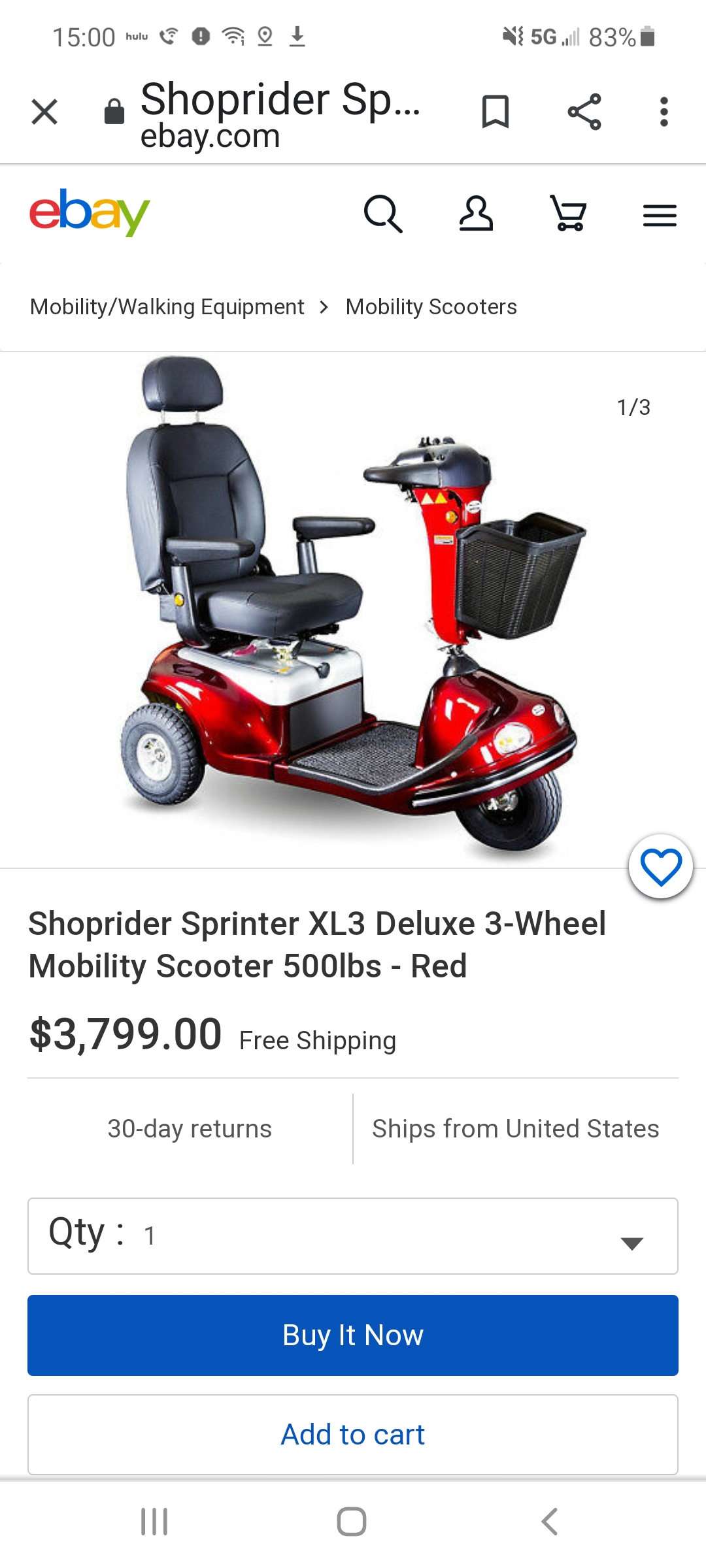The height and width of the screenshot is (1568, 706).
Task: Go to Mobility Scooters category
Action: 431,307
